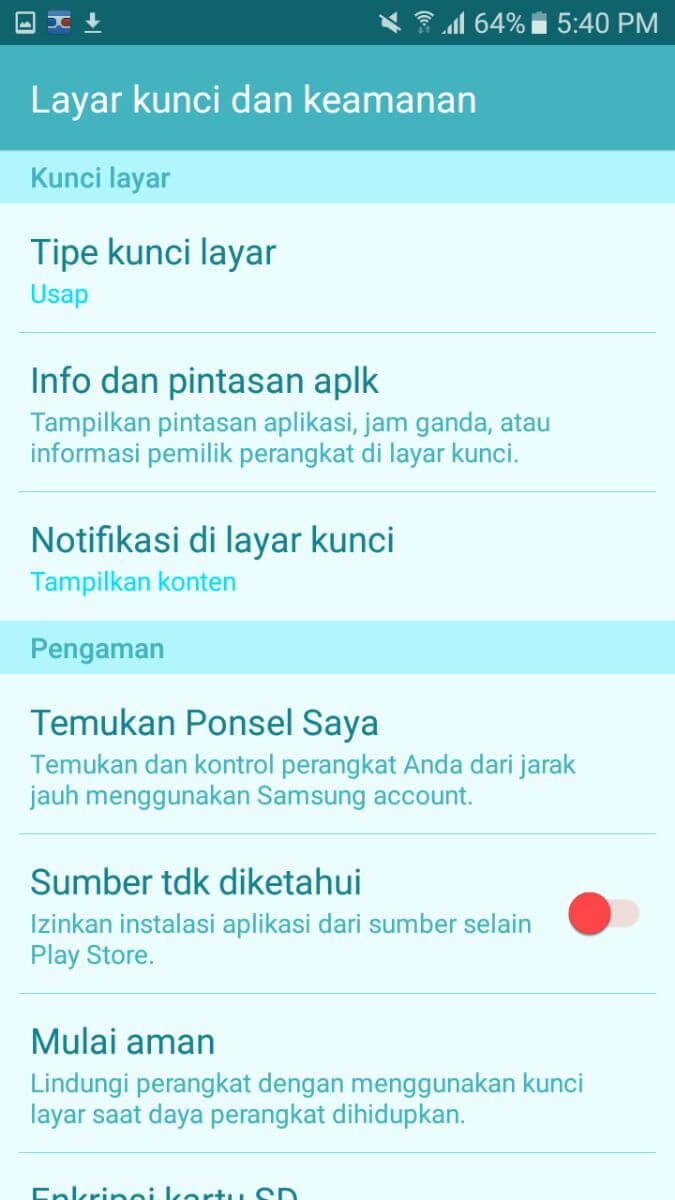Open Info dan pintasan aplk
The height and width of the screenshot is (1200, 675).
tap(337, 412)
